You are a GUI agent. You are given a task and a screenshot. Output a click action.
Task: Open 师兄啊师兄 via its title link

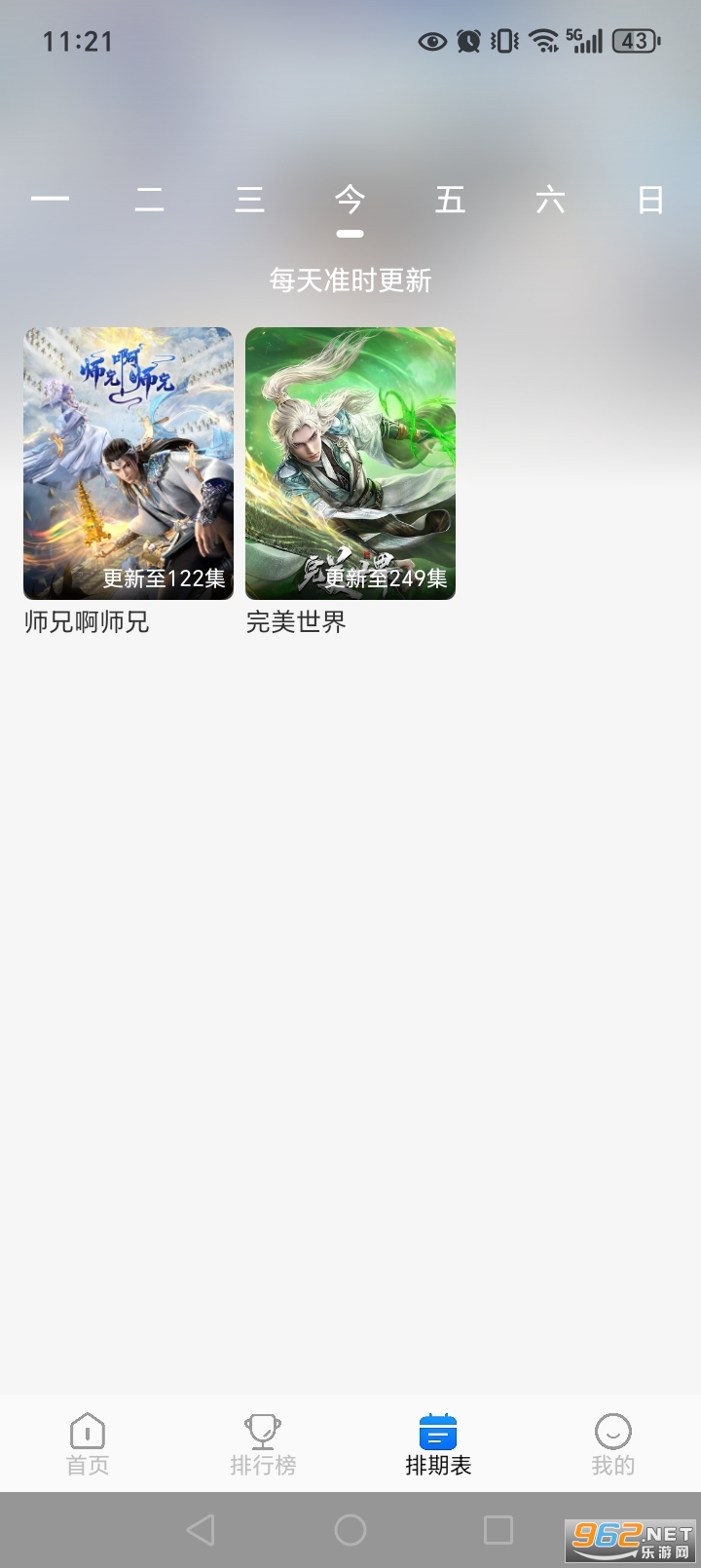[86, 622]
